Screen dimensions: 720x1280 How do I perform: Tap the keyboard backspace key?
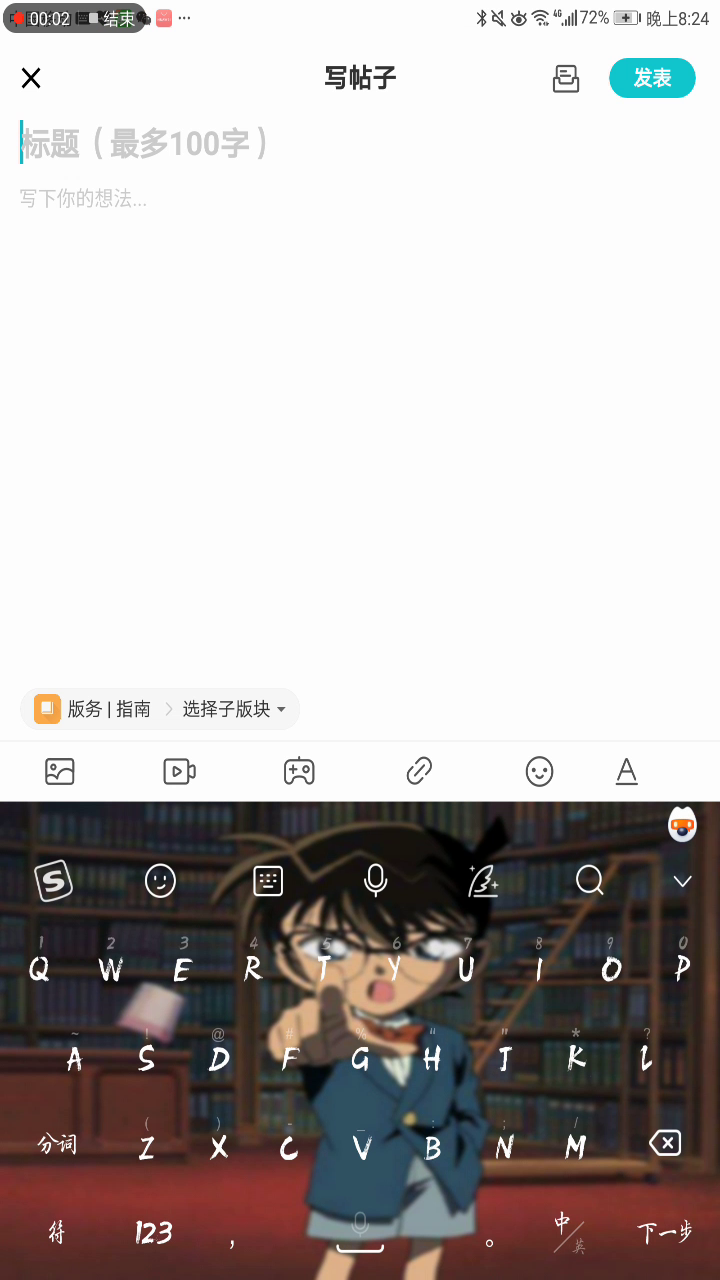tap(664, 1143)
